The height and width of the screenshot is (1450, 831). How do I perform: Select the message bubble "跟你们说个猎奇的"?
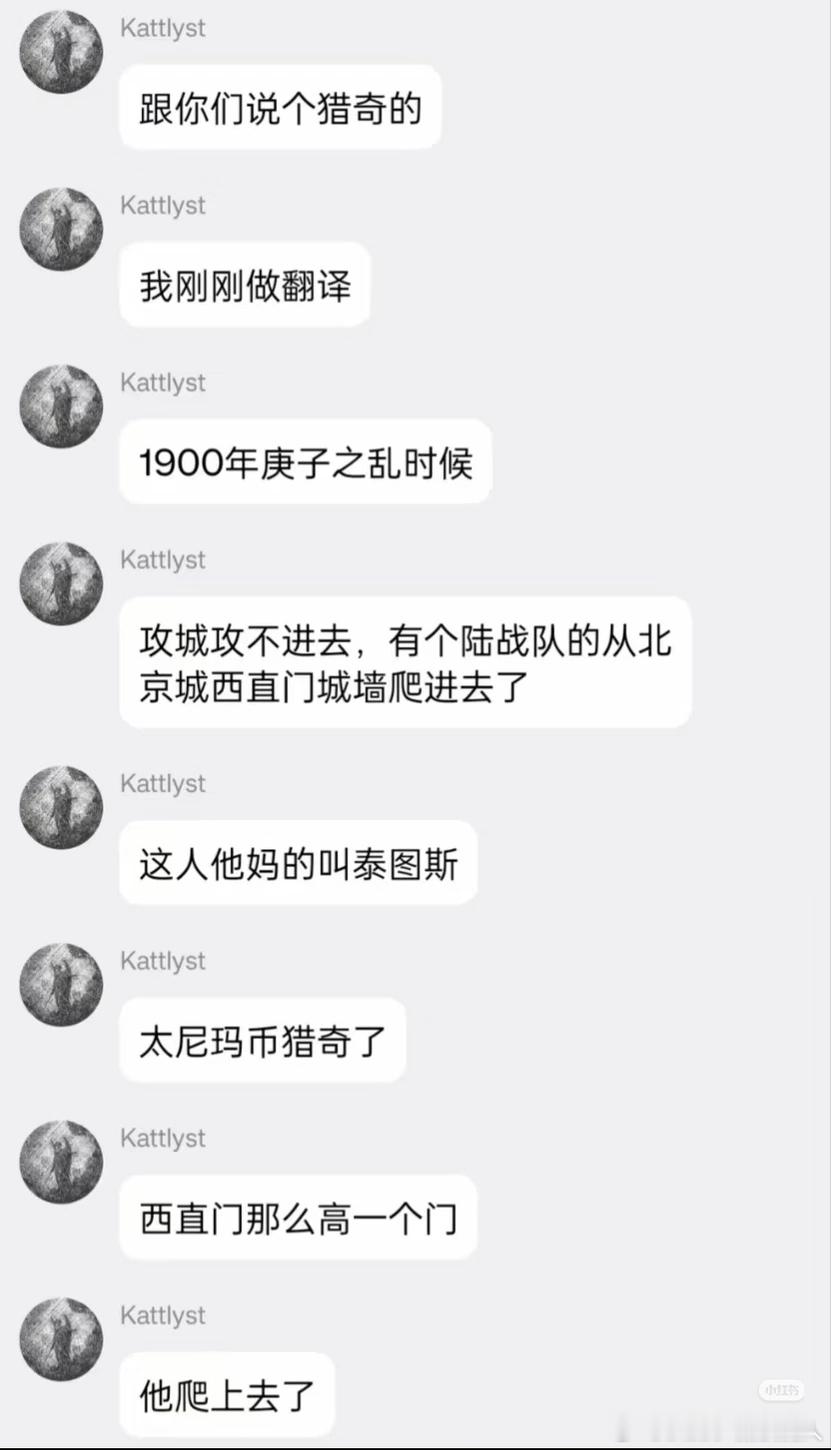280,107
